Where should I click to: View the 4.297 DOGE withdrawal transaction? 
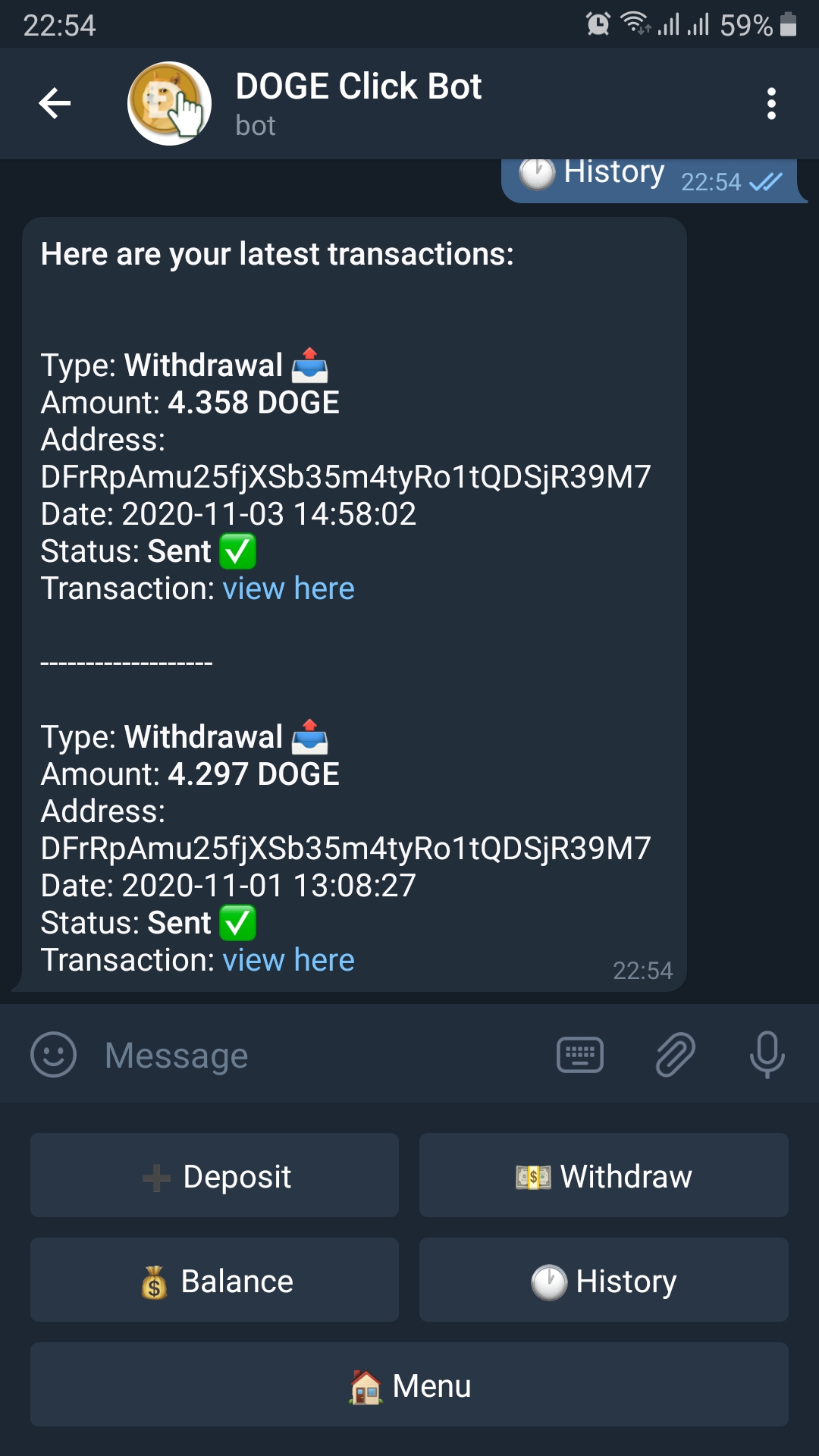tap(288, 961)
